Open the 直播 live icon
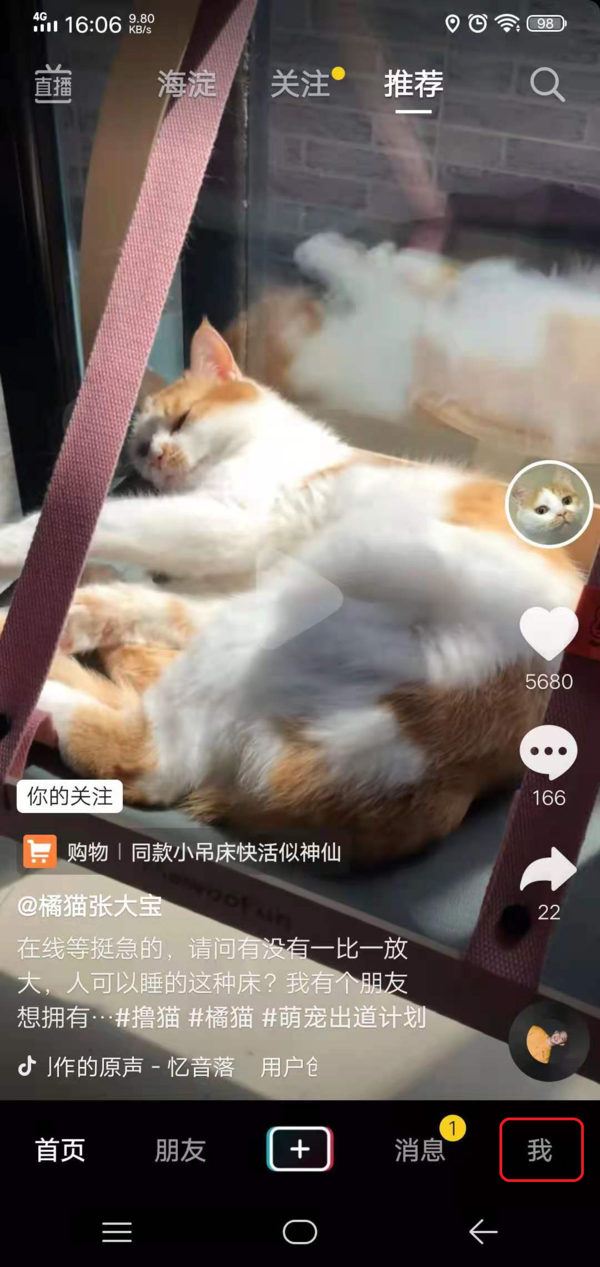Screen dimensions: 600x1267 pos(53,83)
